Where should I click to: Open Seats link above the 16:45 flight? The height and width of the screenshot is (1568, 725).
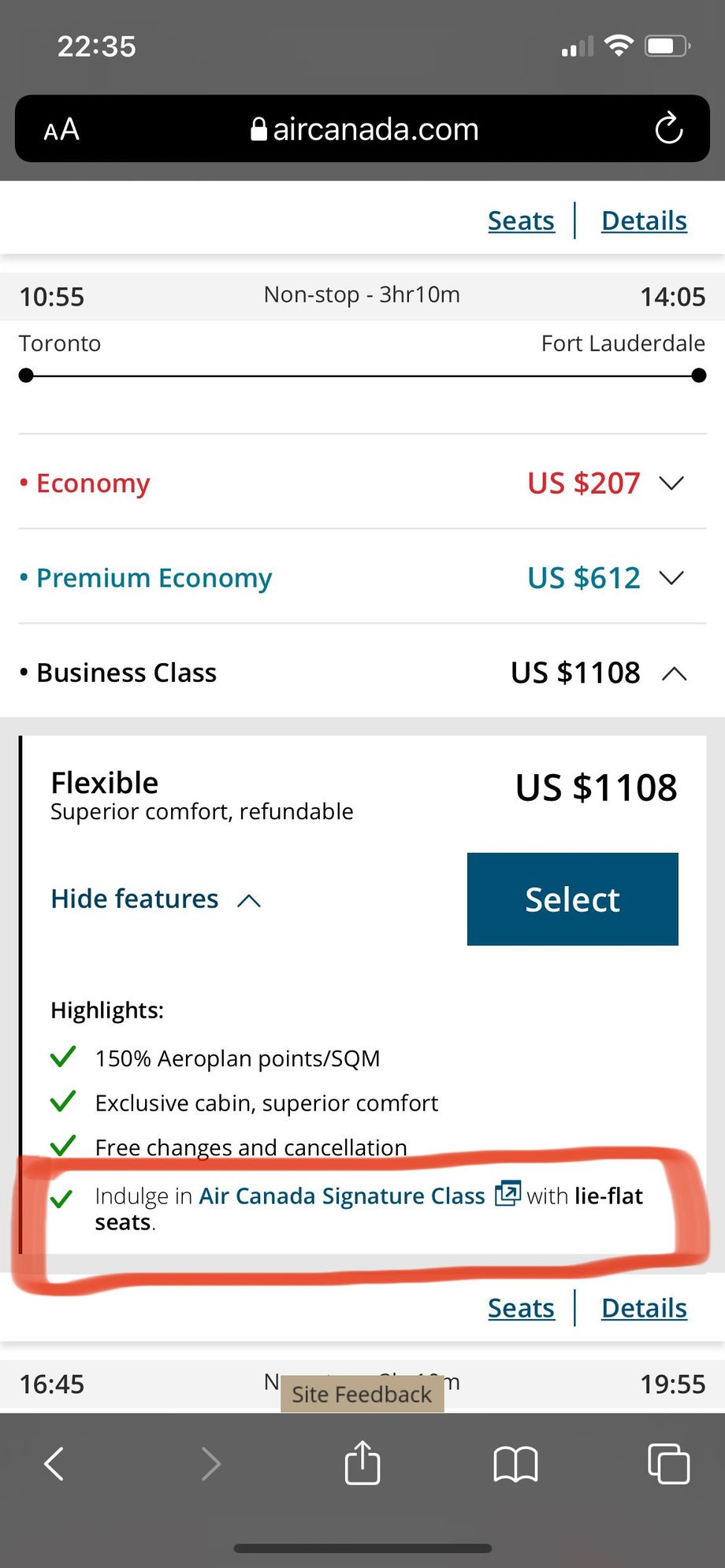coord(521,1308)
